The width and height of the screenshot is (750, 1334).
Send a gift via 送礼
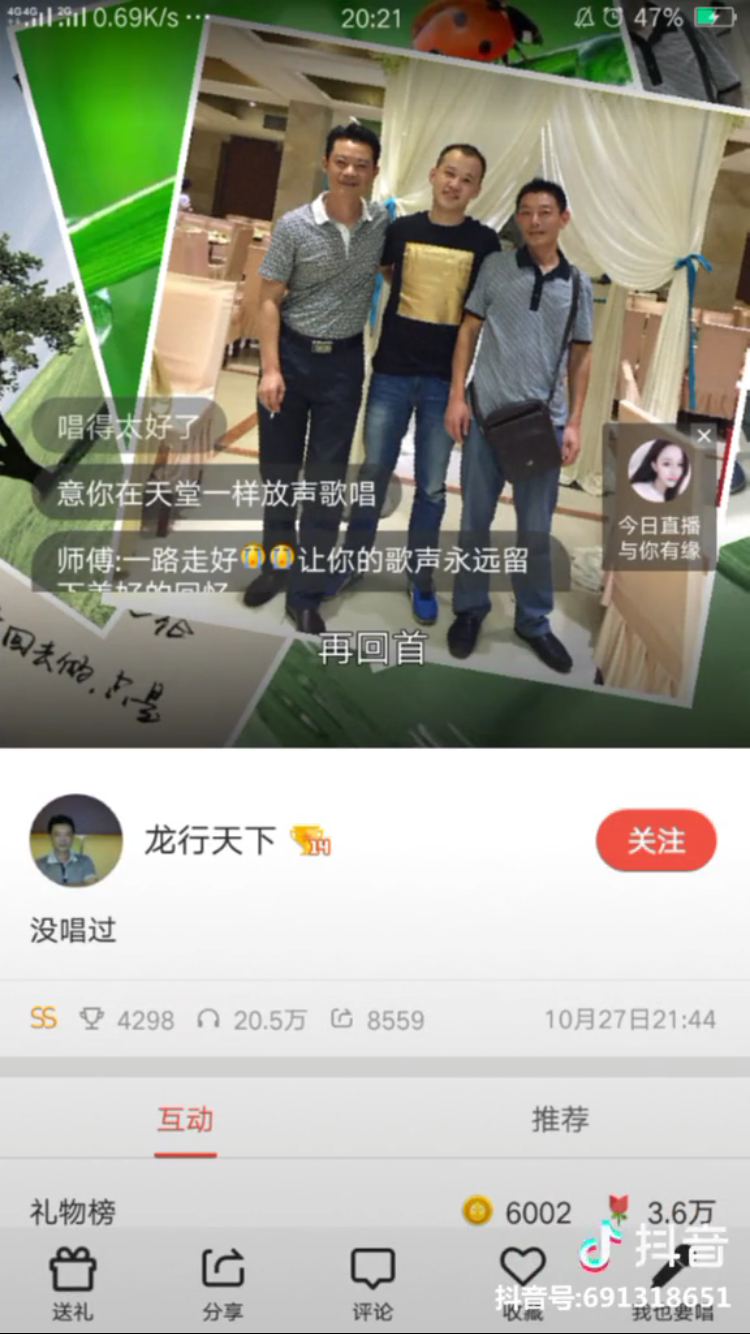point(73,1282)
